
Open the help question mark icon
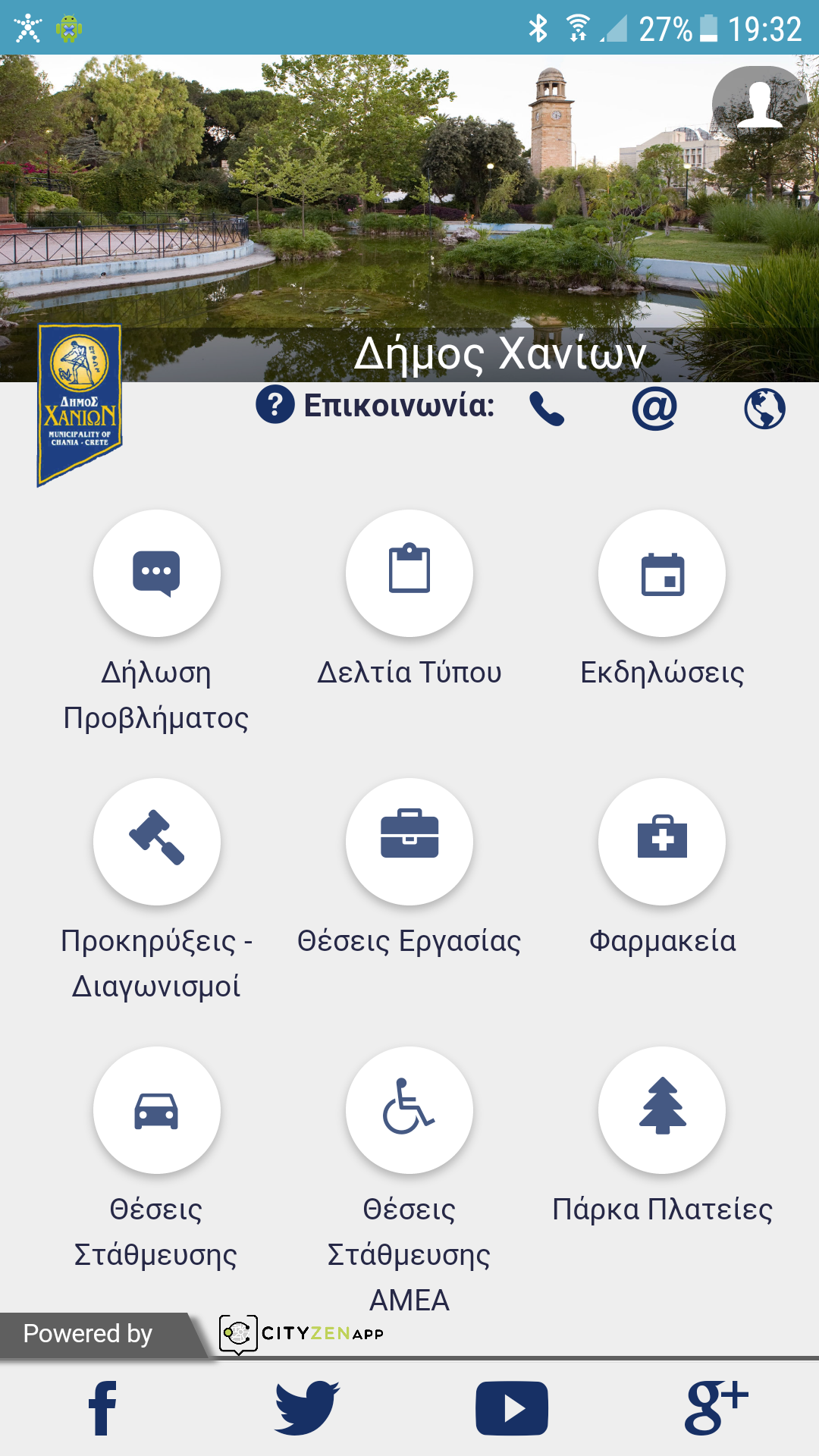coord(275,406)
